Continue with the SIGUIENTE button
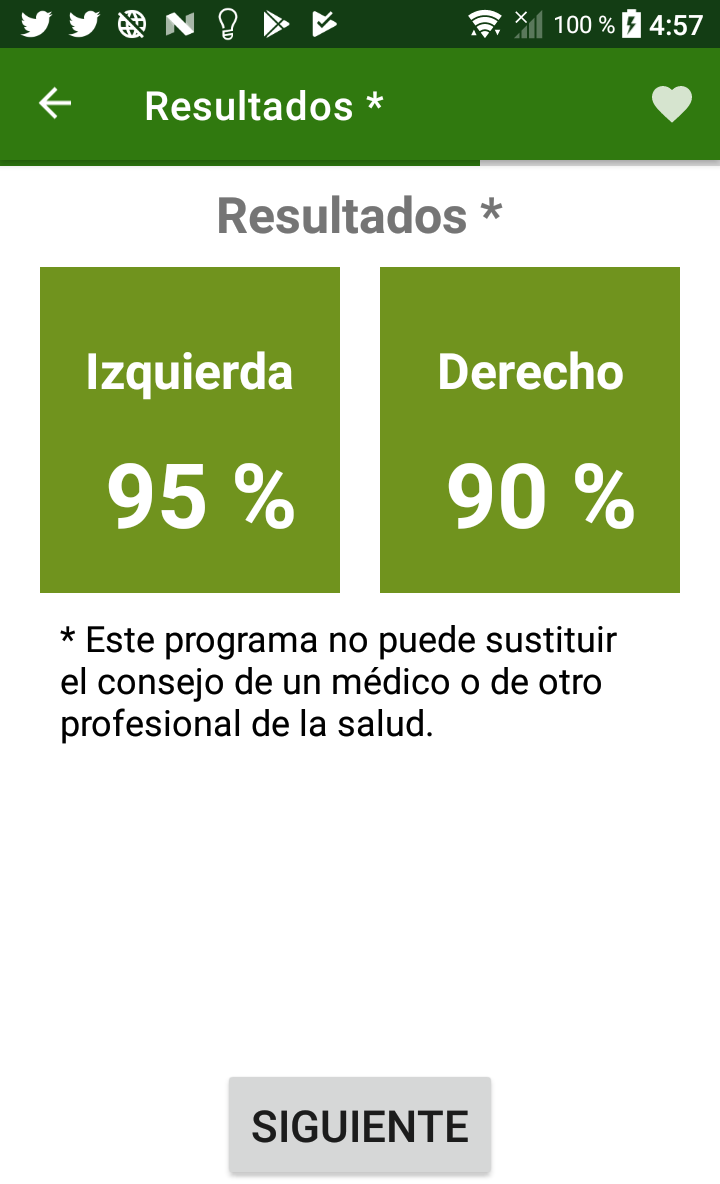This screenshot has width=720, height=1184. pos(360,1125)
